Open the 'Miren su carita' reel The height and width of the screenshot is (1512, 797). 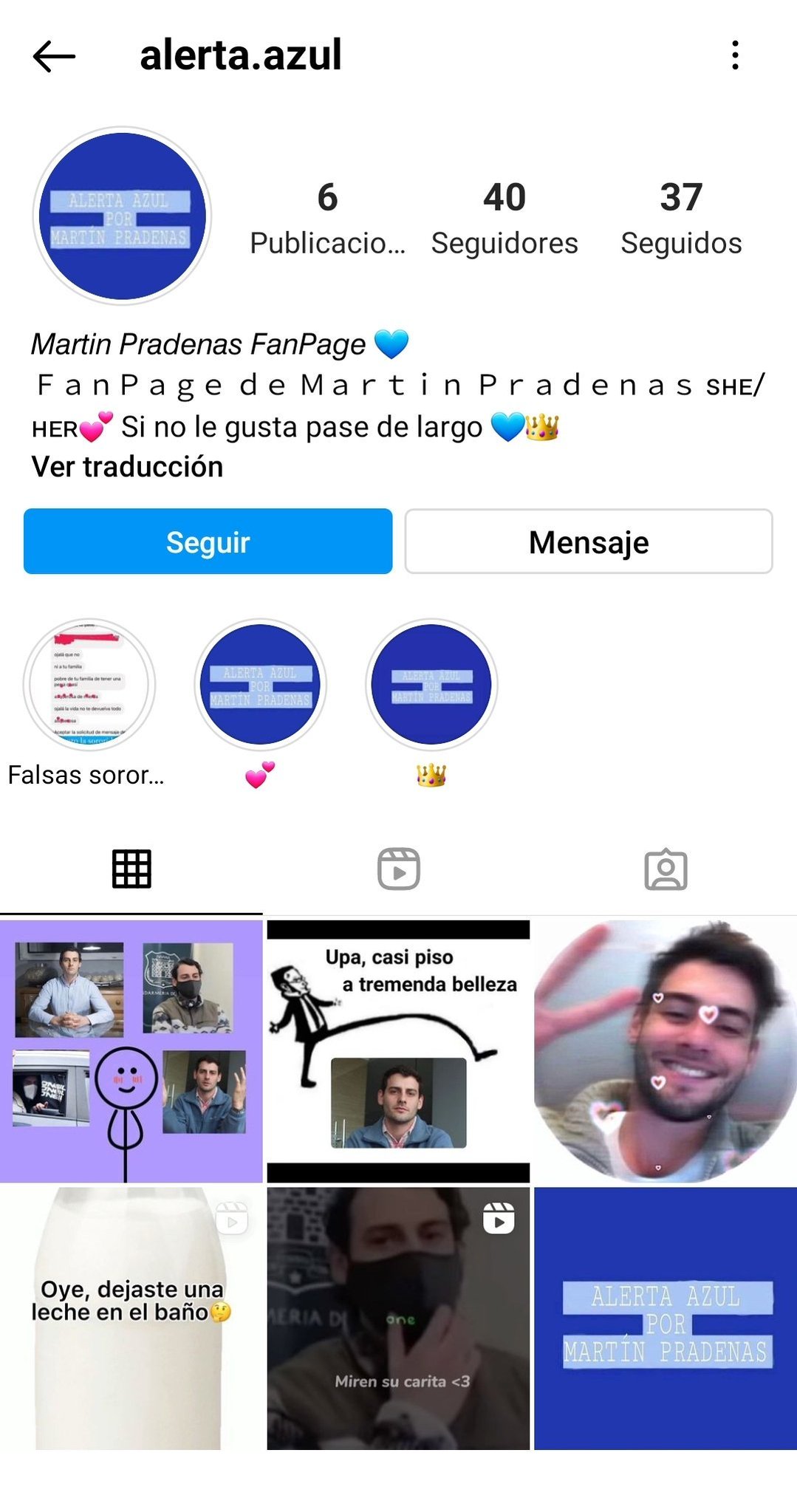coord(398,1318)
